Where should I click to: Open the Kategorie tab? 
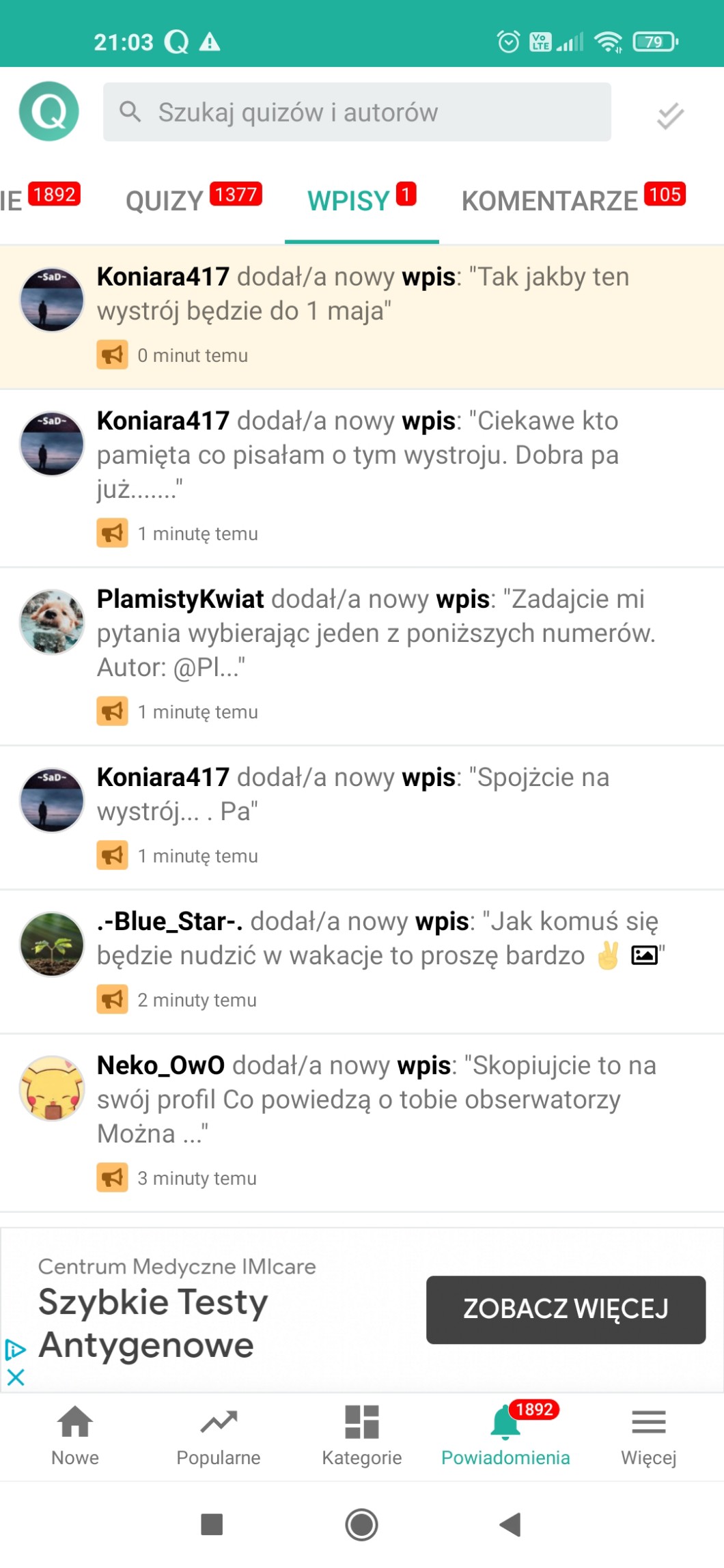[x=362, y=1436]
